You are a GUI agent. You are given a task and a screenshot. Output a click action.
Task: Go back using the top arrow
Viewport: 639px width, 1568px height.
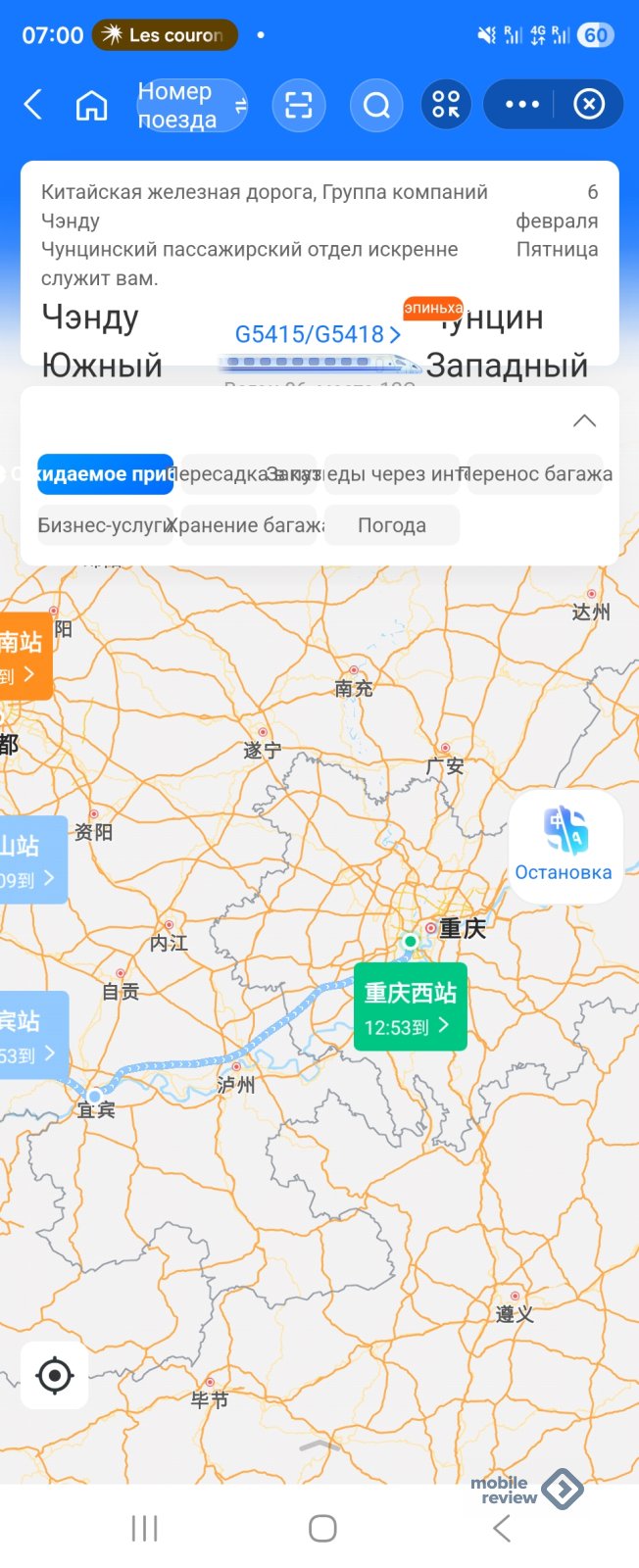pyautogui.click(x=33, y=105)
